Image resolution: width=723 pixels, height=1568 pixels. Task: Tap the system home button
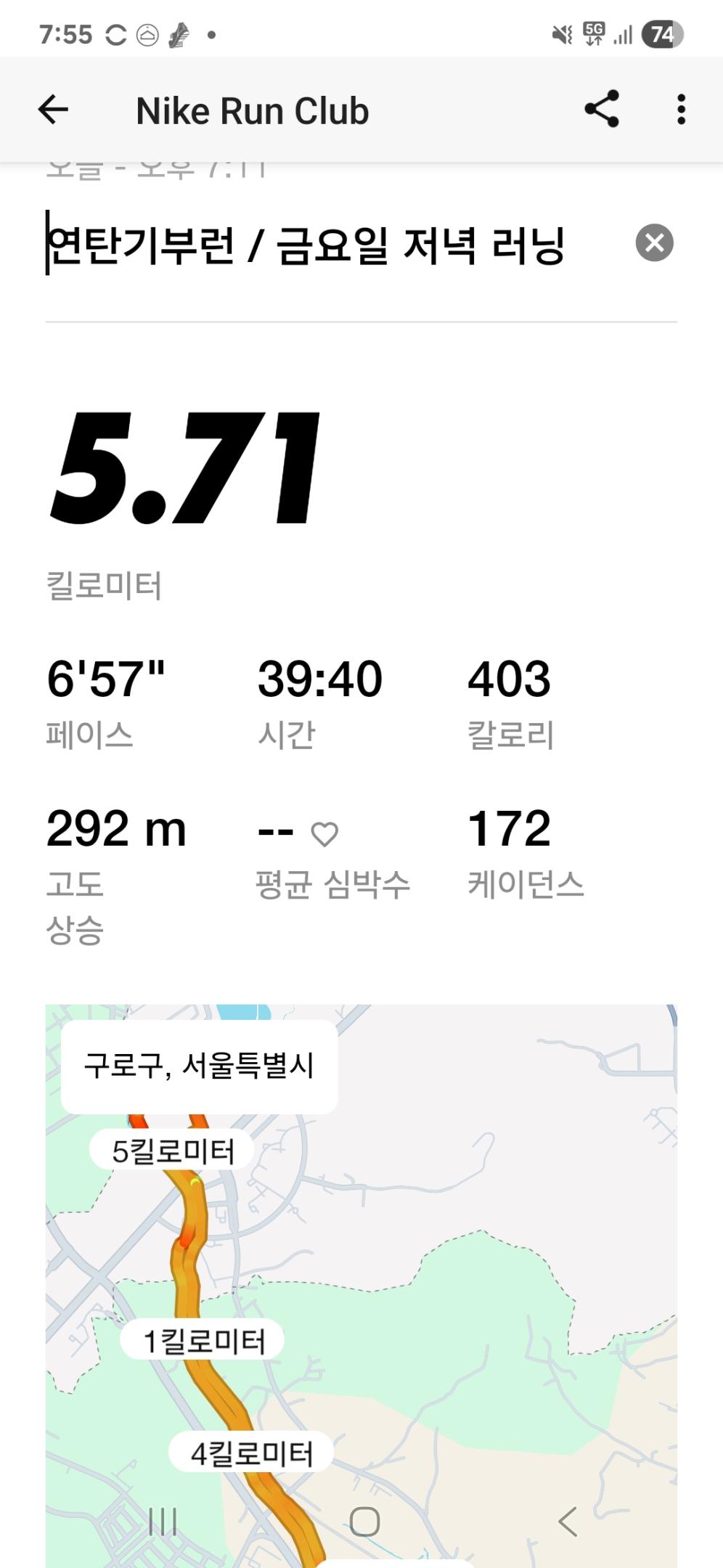pos(364,1522)
